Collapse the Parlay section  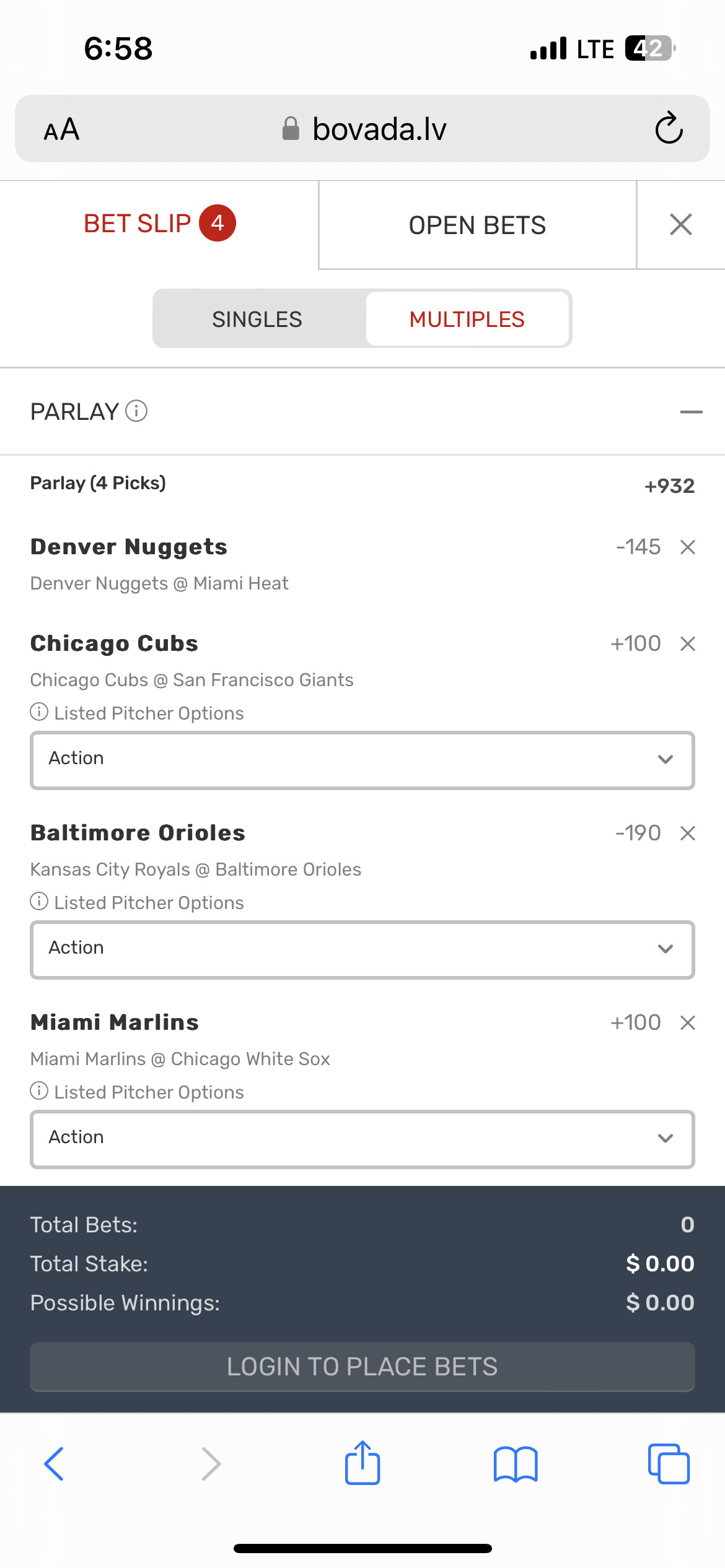point(691,412)
